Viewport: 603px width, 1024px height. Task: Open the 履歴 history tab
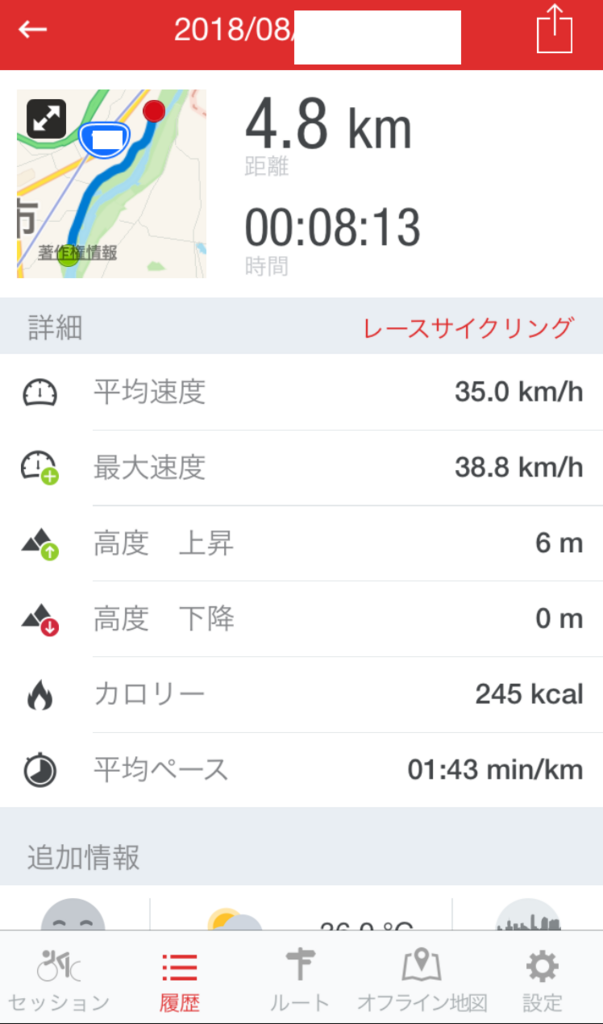(180, 980)
